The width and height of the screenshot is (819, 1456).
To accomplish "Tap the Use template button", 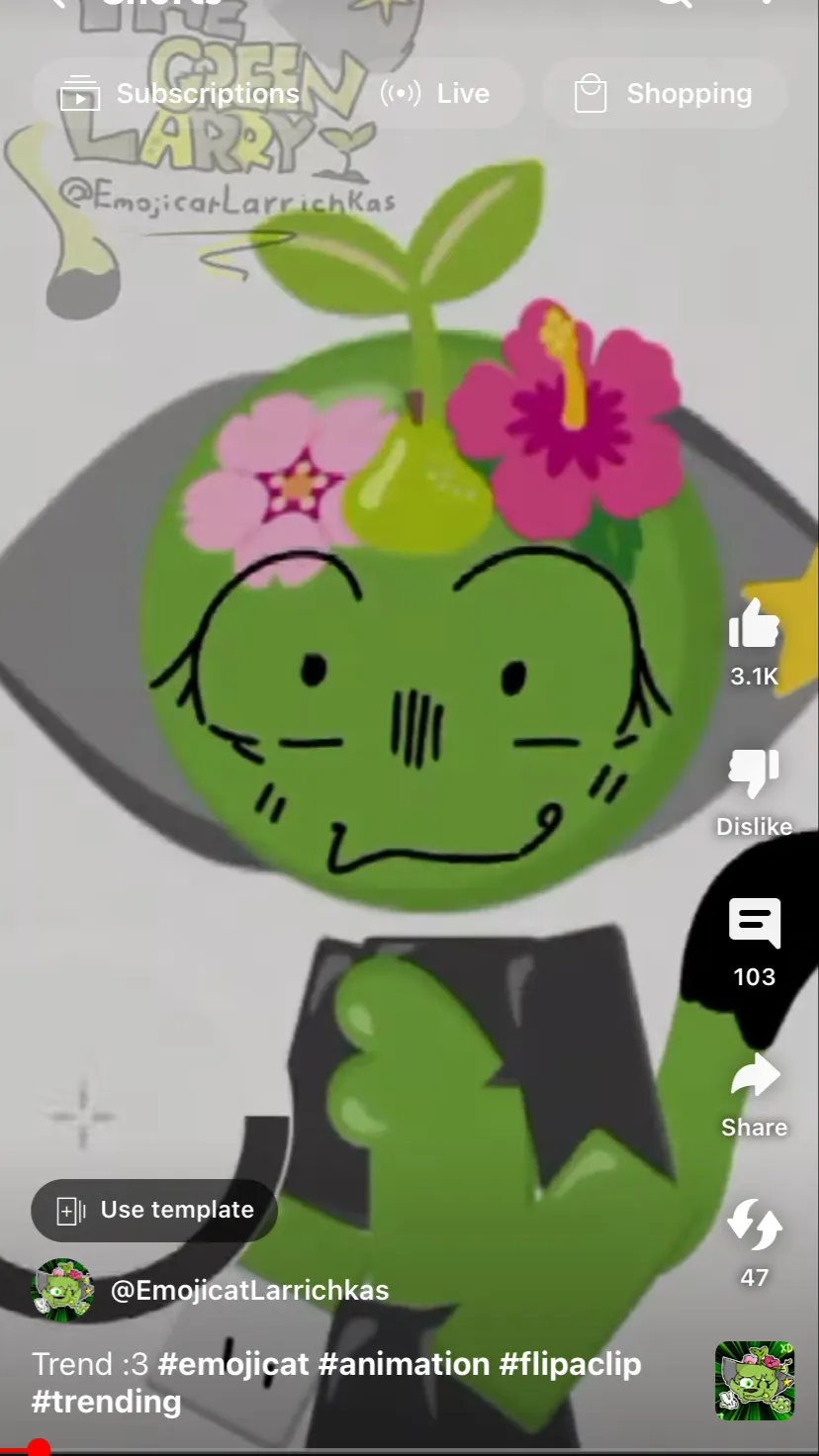I will pyautogui.click(x=155, y=1210).
